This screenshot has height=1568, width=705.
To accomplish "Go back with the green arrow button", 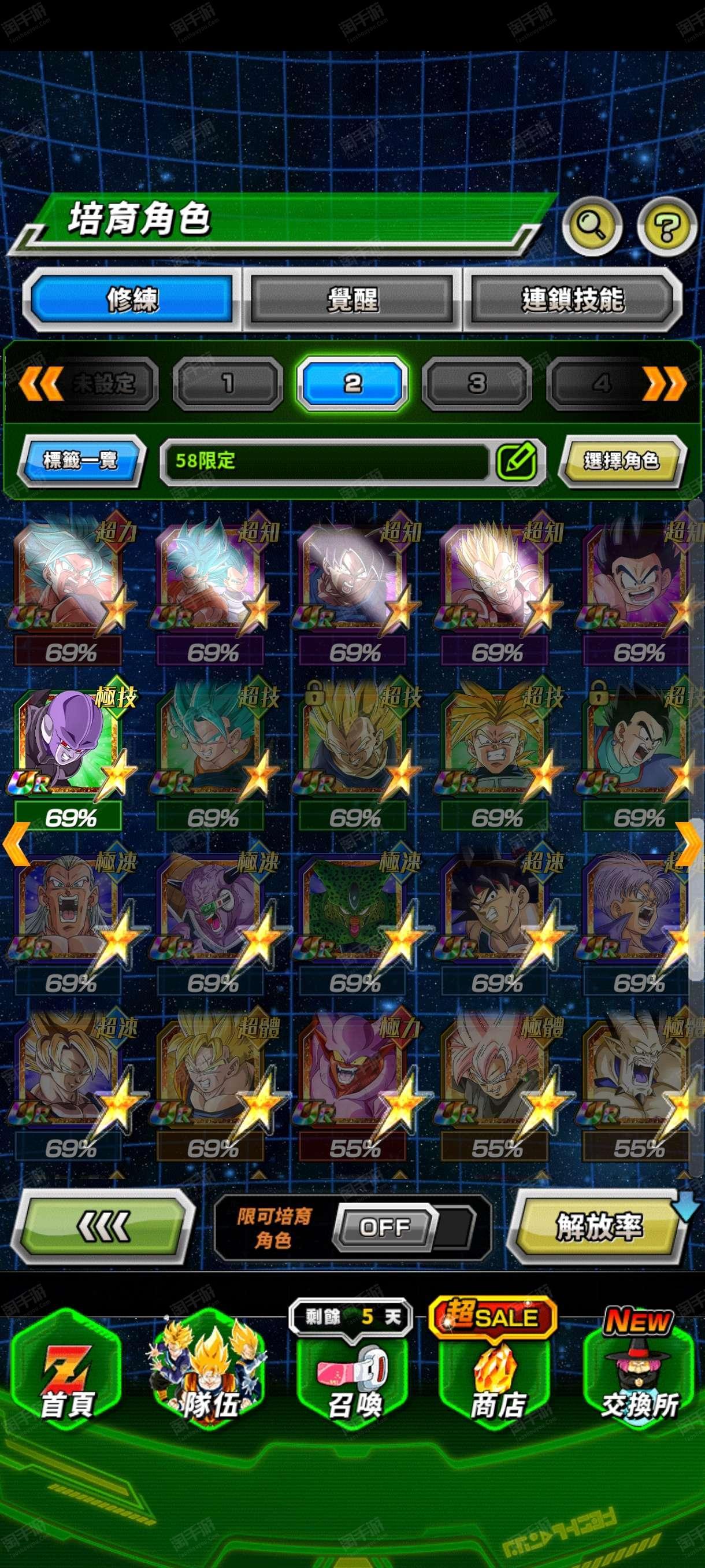I will click(x=103, y=1226).
